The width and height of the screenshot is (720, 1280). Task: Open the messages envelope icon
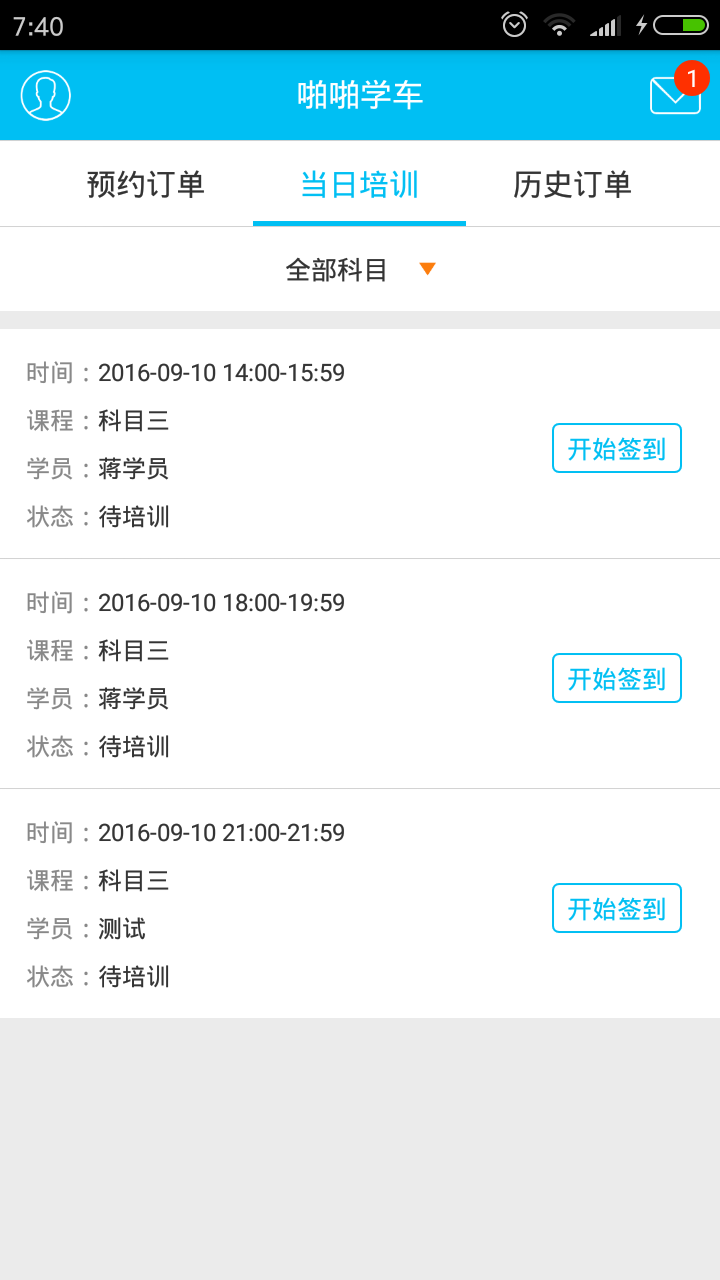click(x=675, y=95)
